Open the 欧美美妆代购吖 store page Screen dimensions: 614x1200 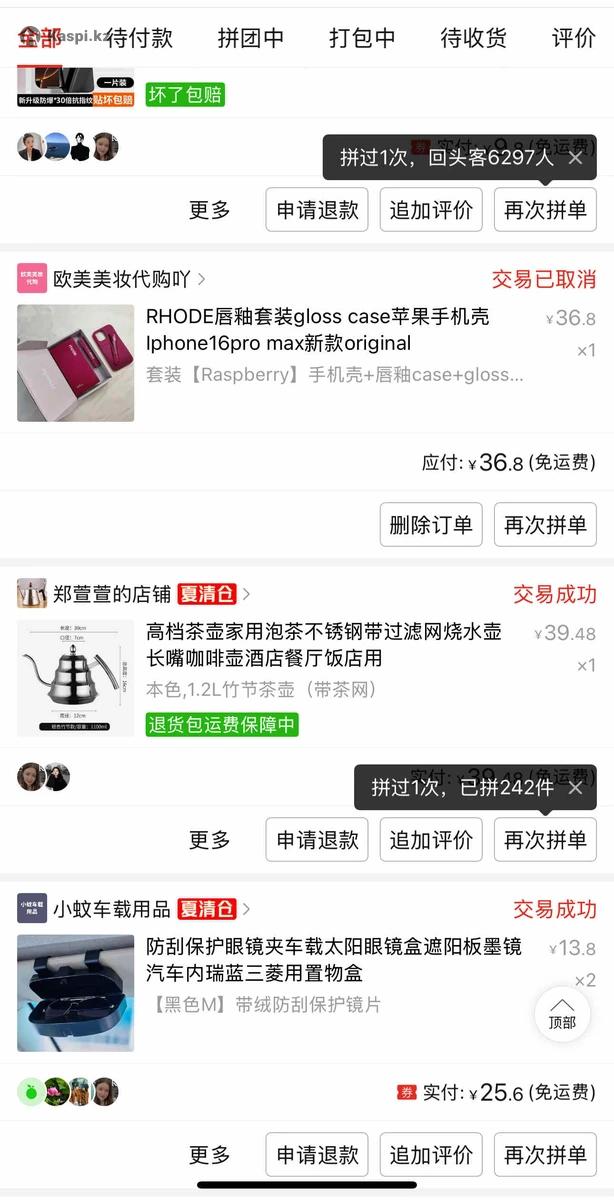tap(120, 279)
